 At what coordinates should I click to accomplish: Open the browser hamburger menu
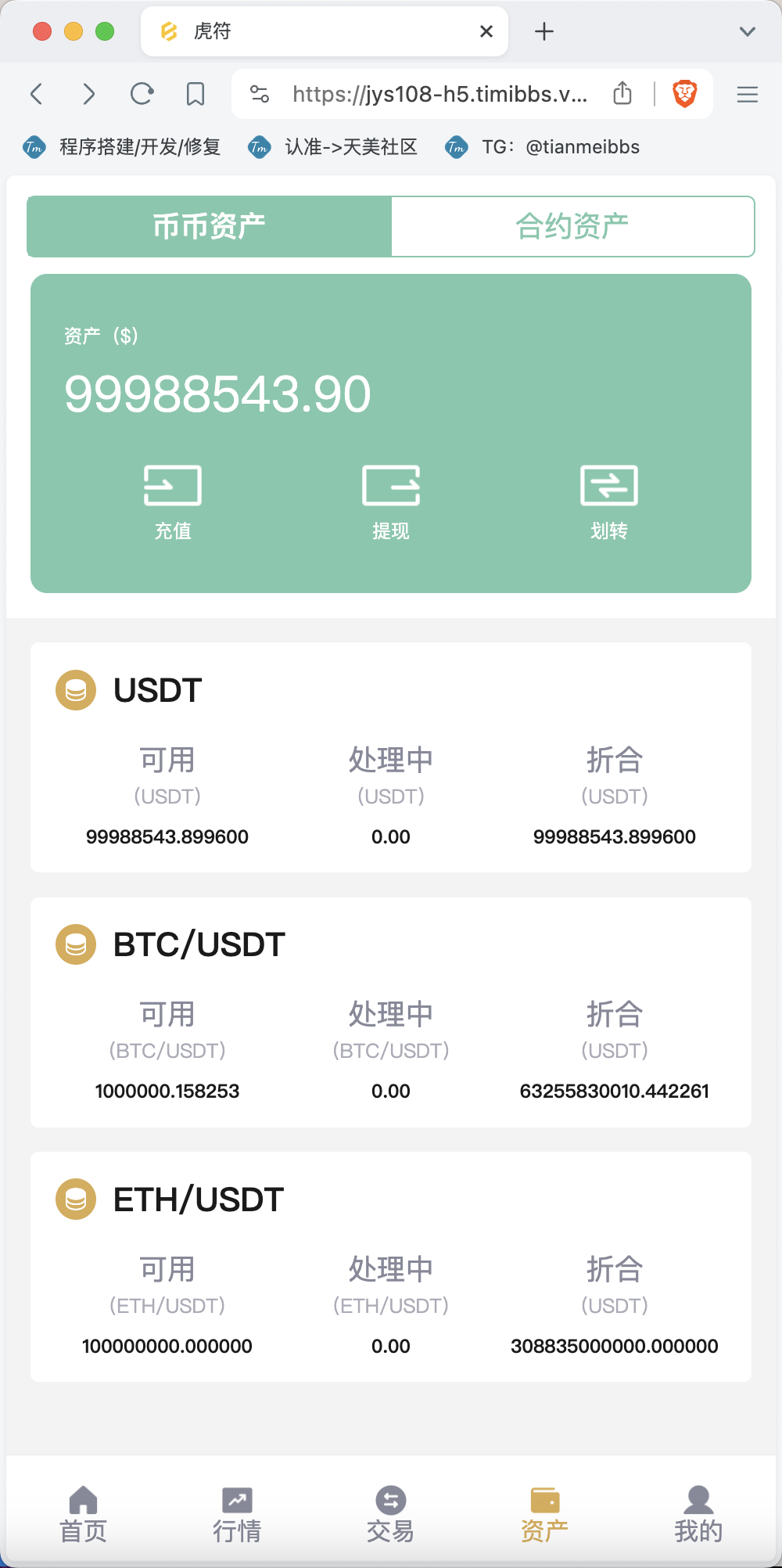(x=748, y=95)
